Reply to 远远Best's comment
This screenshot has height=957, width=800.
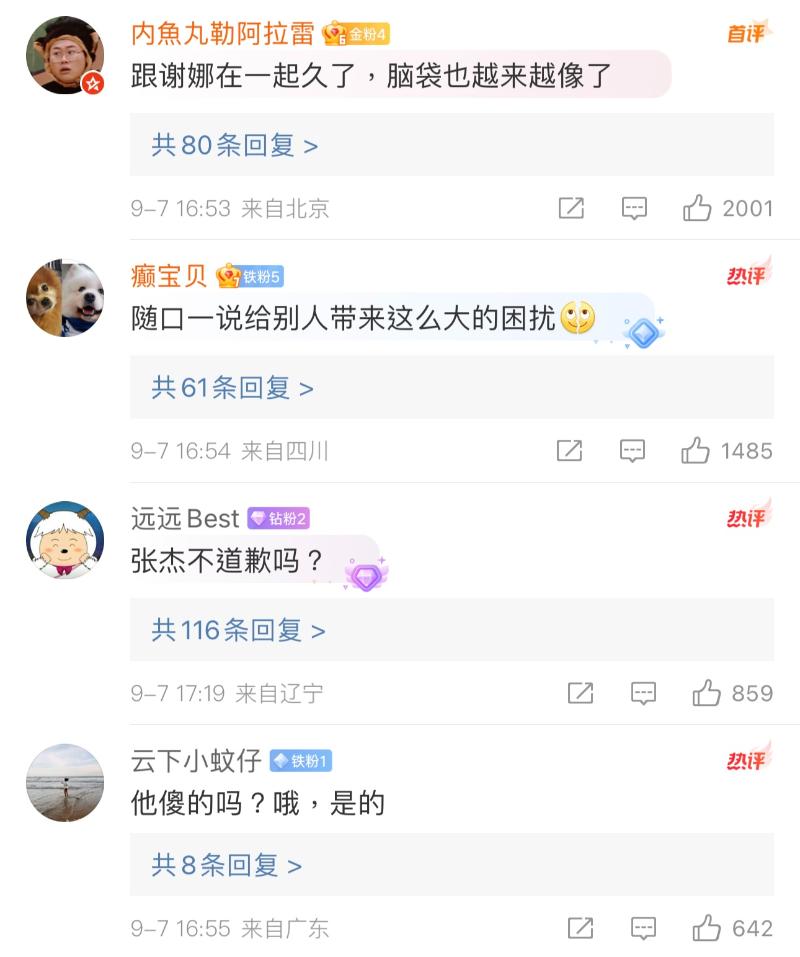pyautogui.click(x=643, y=693)
